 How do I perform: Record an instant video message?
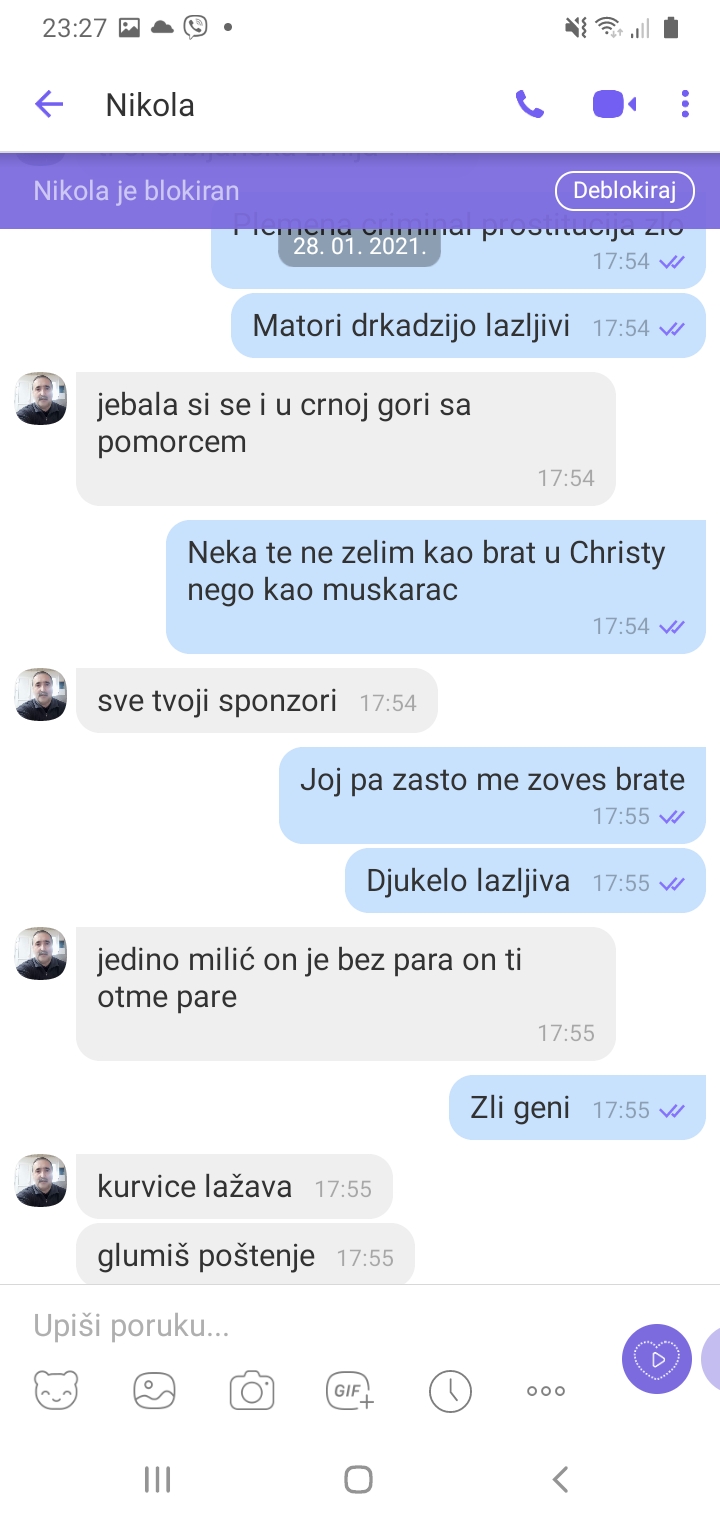point(657,1359)
